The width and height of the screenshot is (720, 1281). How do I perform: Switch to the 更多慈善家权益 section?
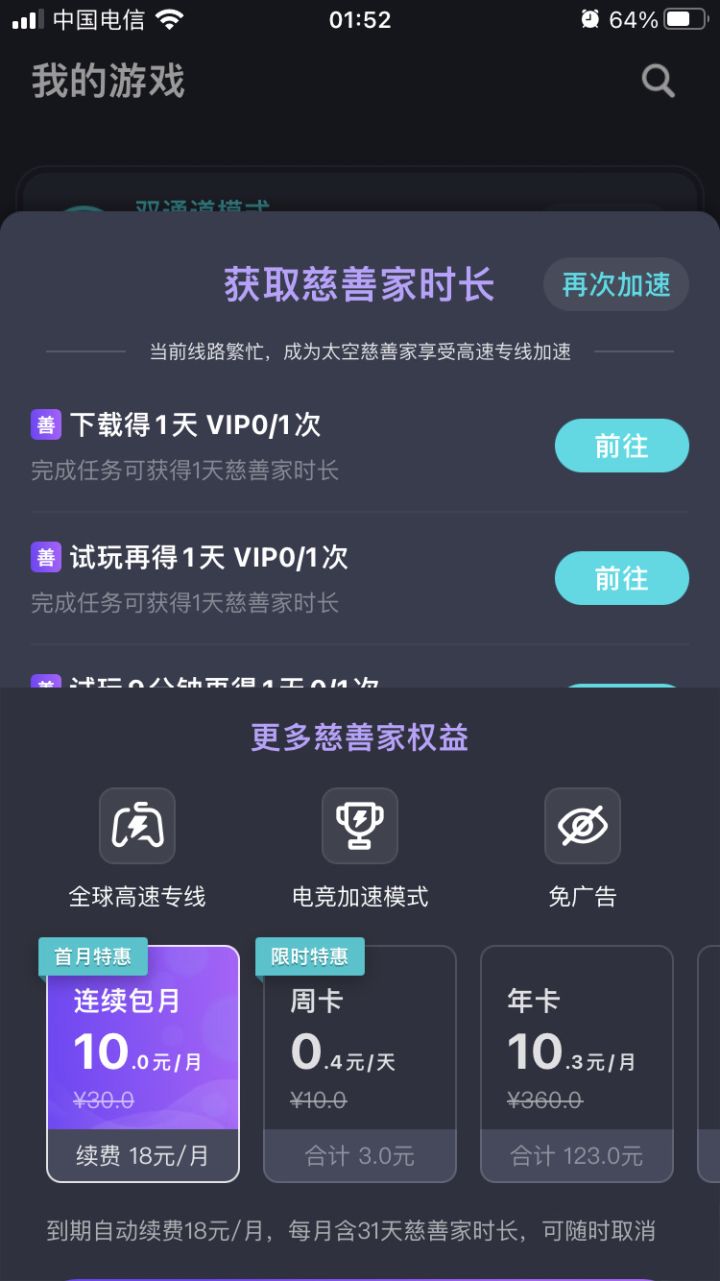360,737
